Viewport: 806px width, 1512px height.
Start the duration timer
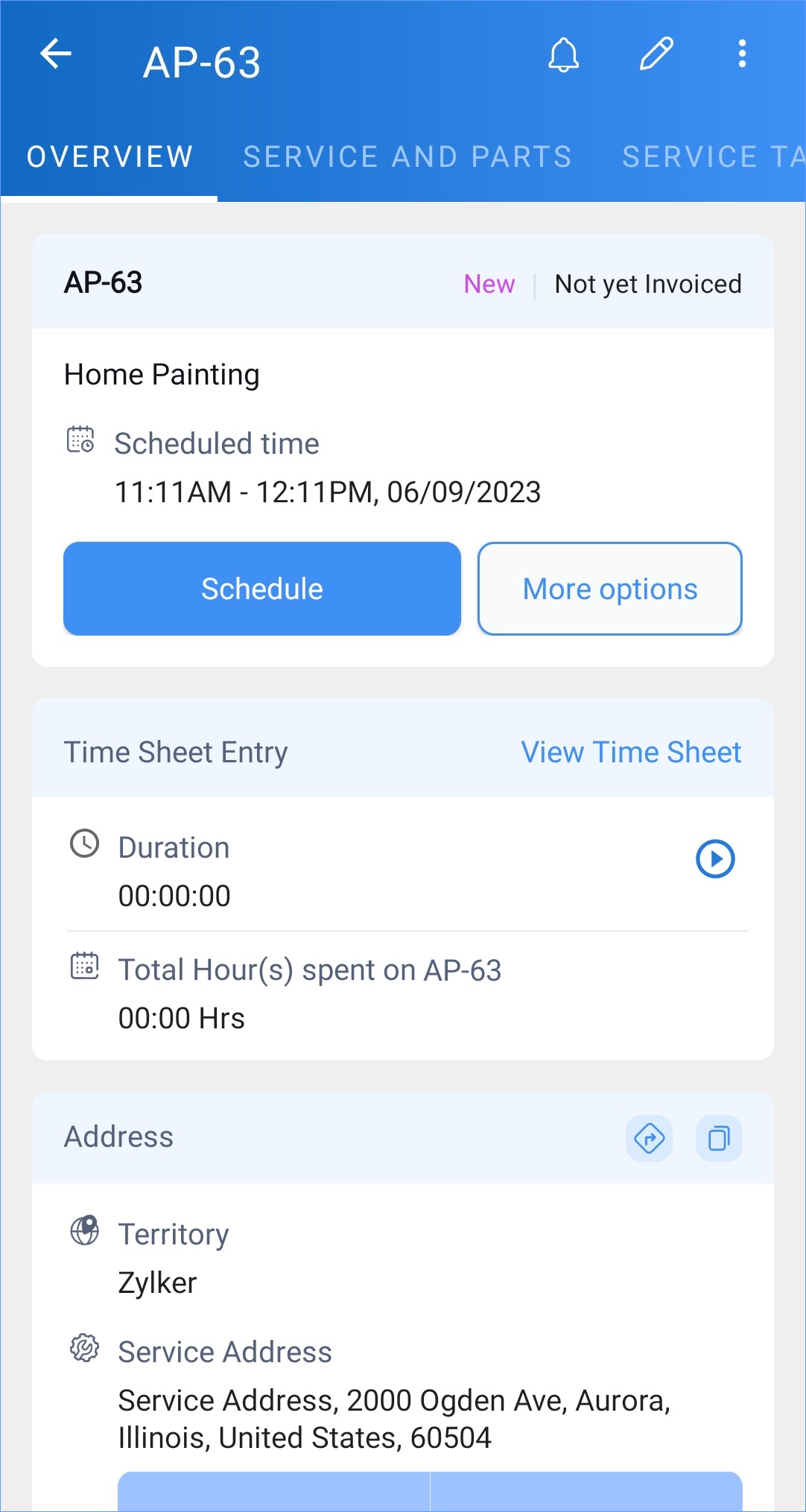click(x=715, y=858)
